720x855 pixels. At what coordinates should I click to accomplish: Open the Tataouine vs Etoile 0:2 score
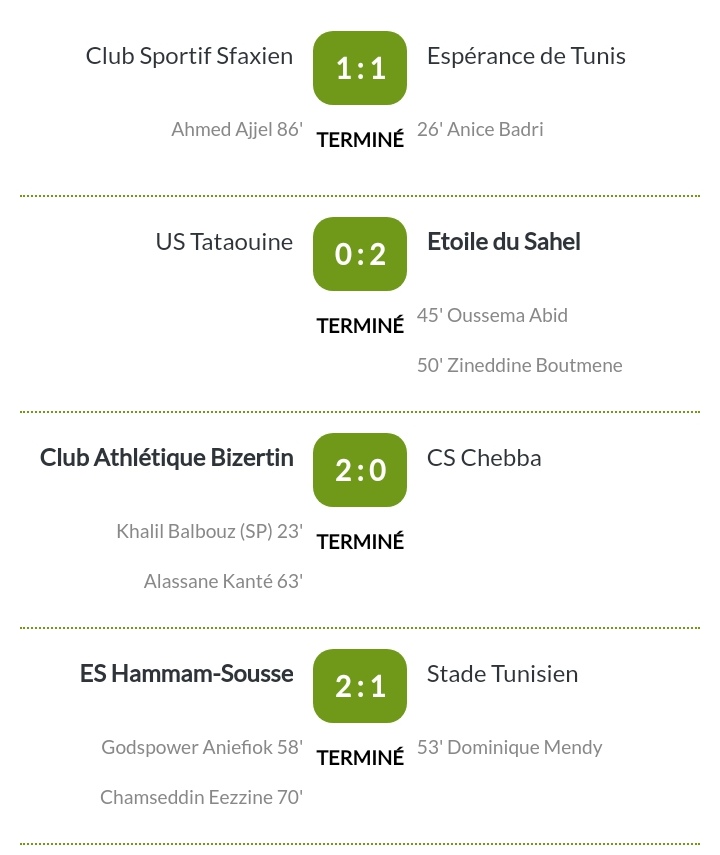click(360, 254)
